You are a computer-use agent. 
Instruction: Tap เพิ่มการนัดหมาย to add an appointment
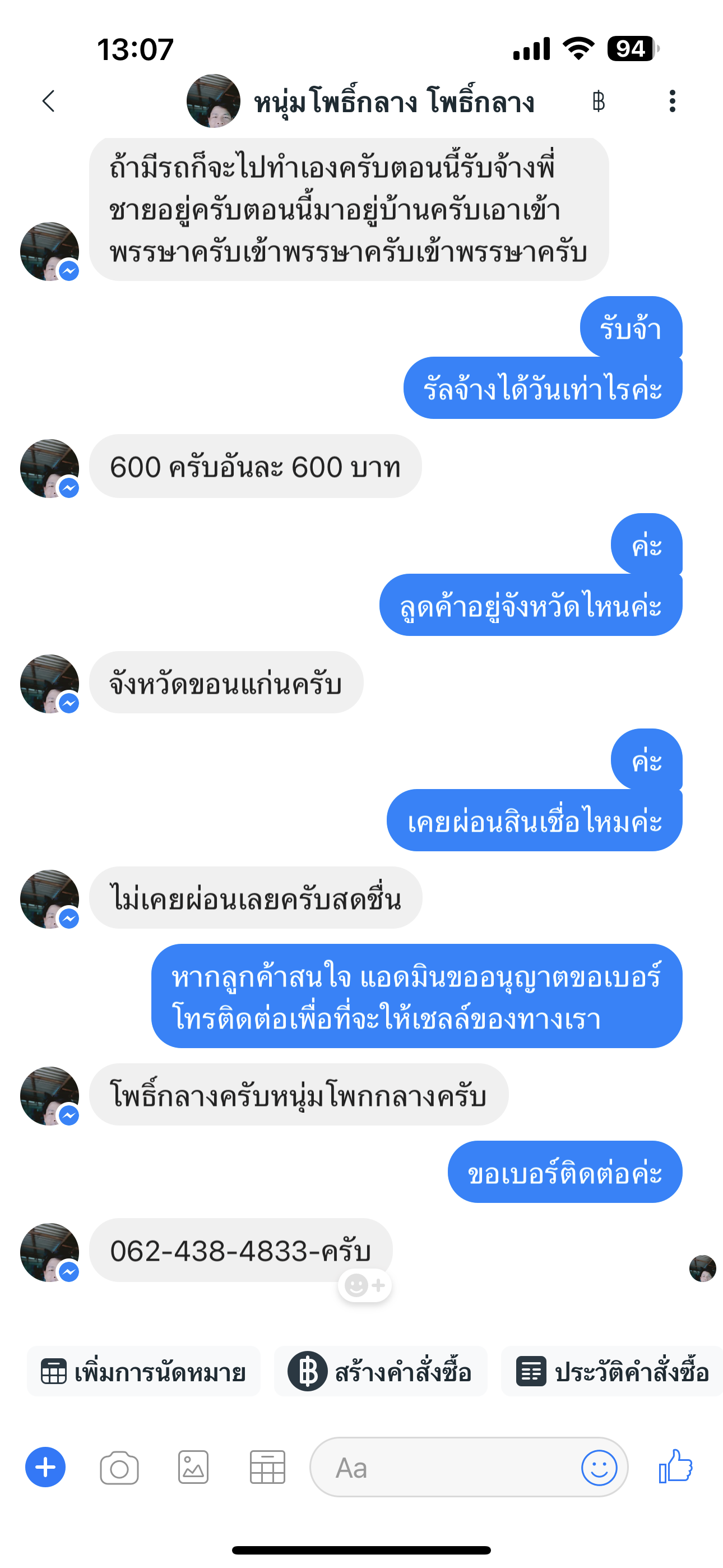coord(143,1372)
